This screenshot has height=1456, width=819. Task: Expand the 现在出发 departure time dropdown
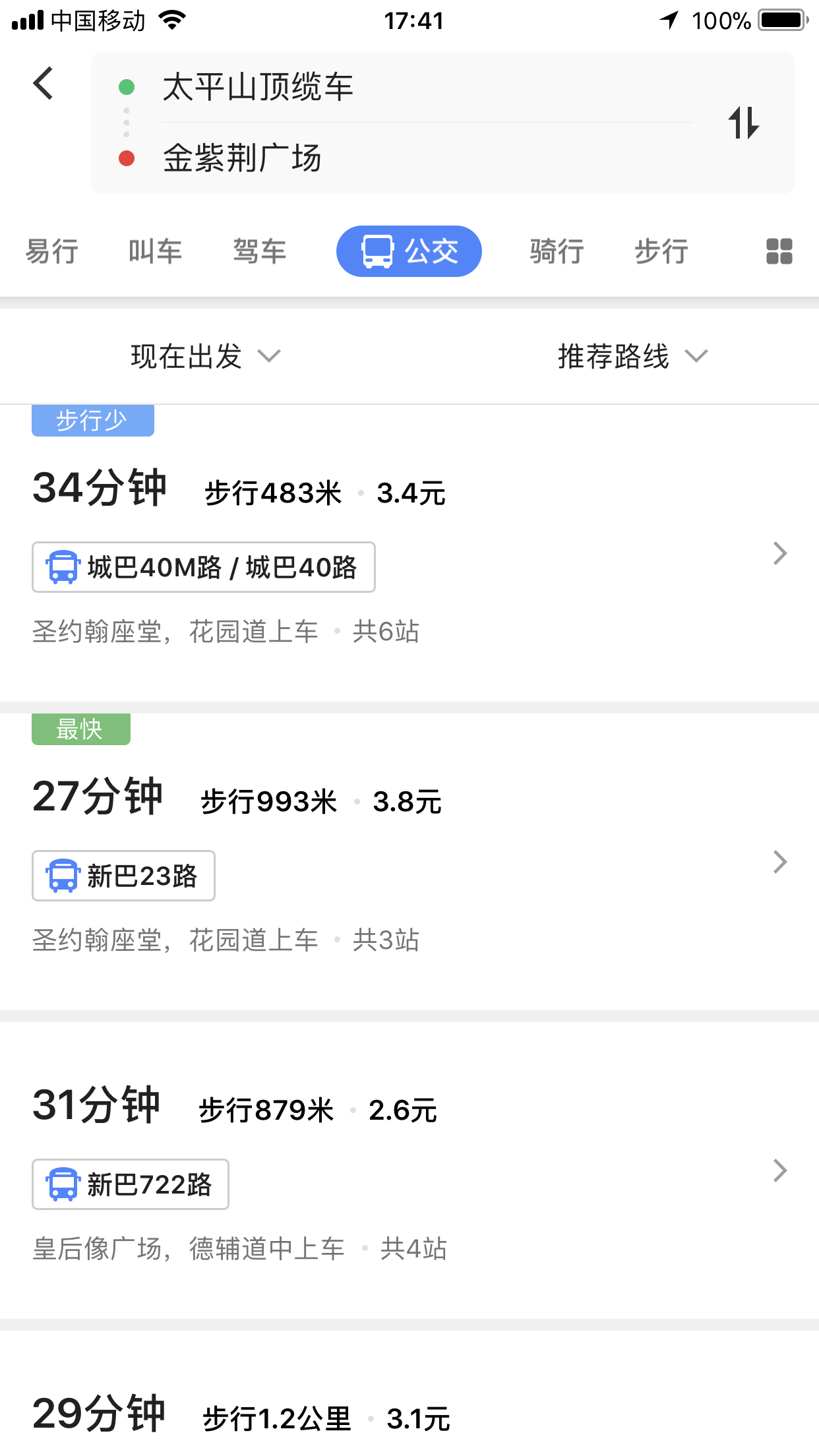pyautogui.click(x=204, y=356)
